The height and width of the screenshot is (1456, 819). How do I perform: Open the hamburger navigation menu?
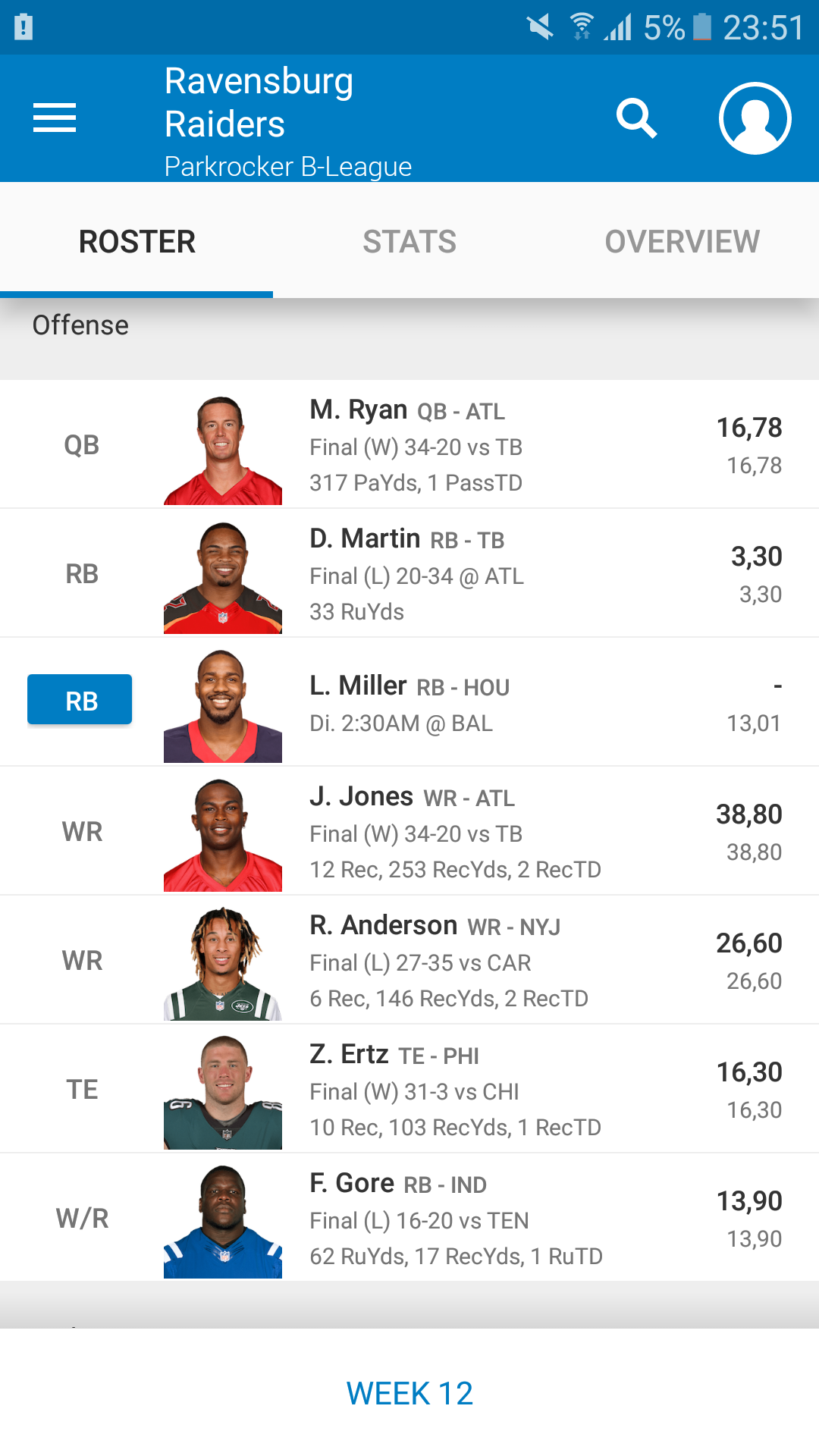[x=55, y=118]
